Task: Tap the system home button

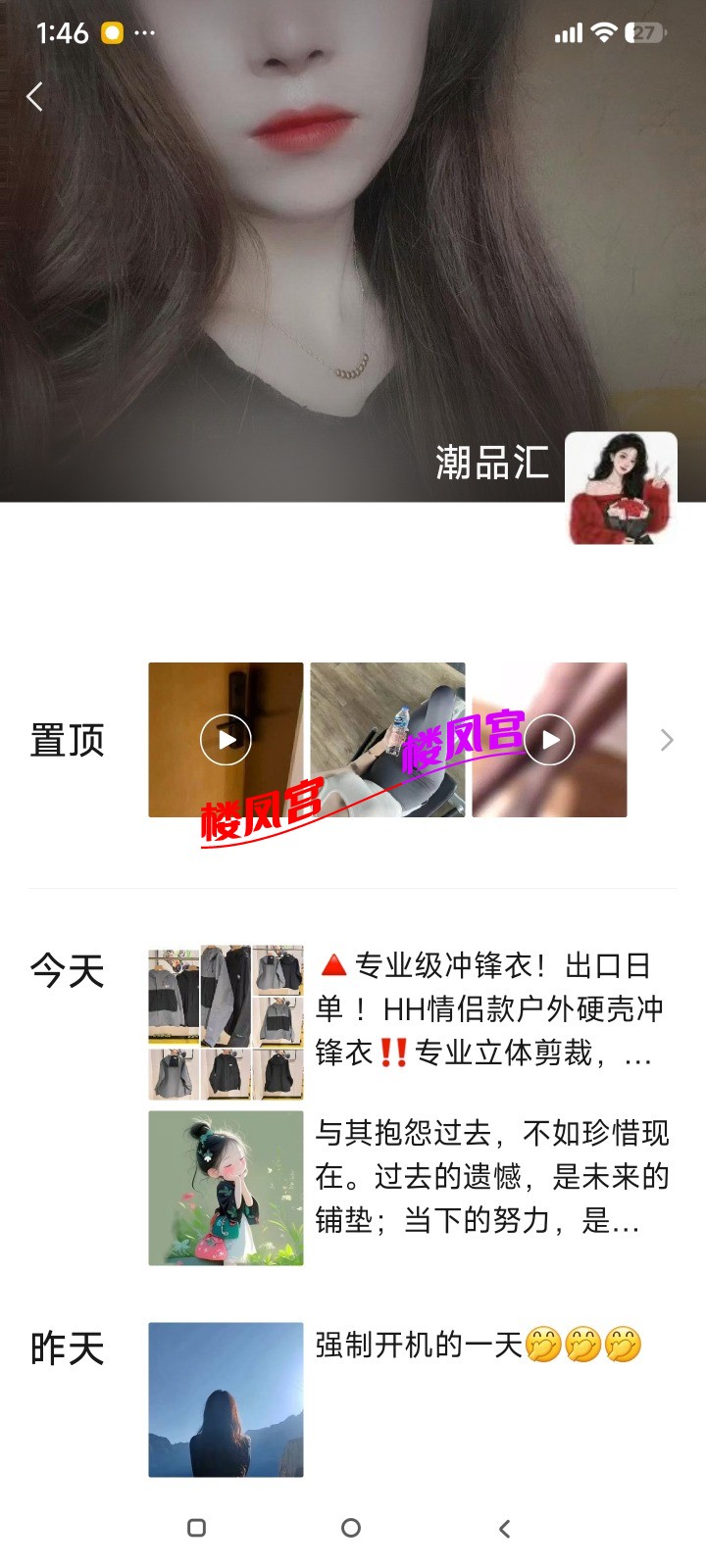Action: 351,1528
